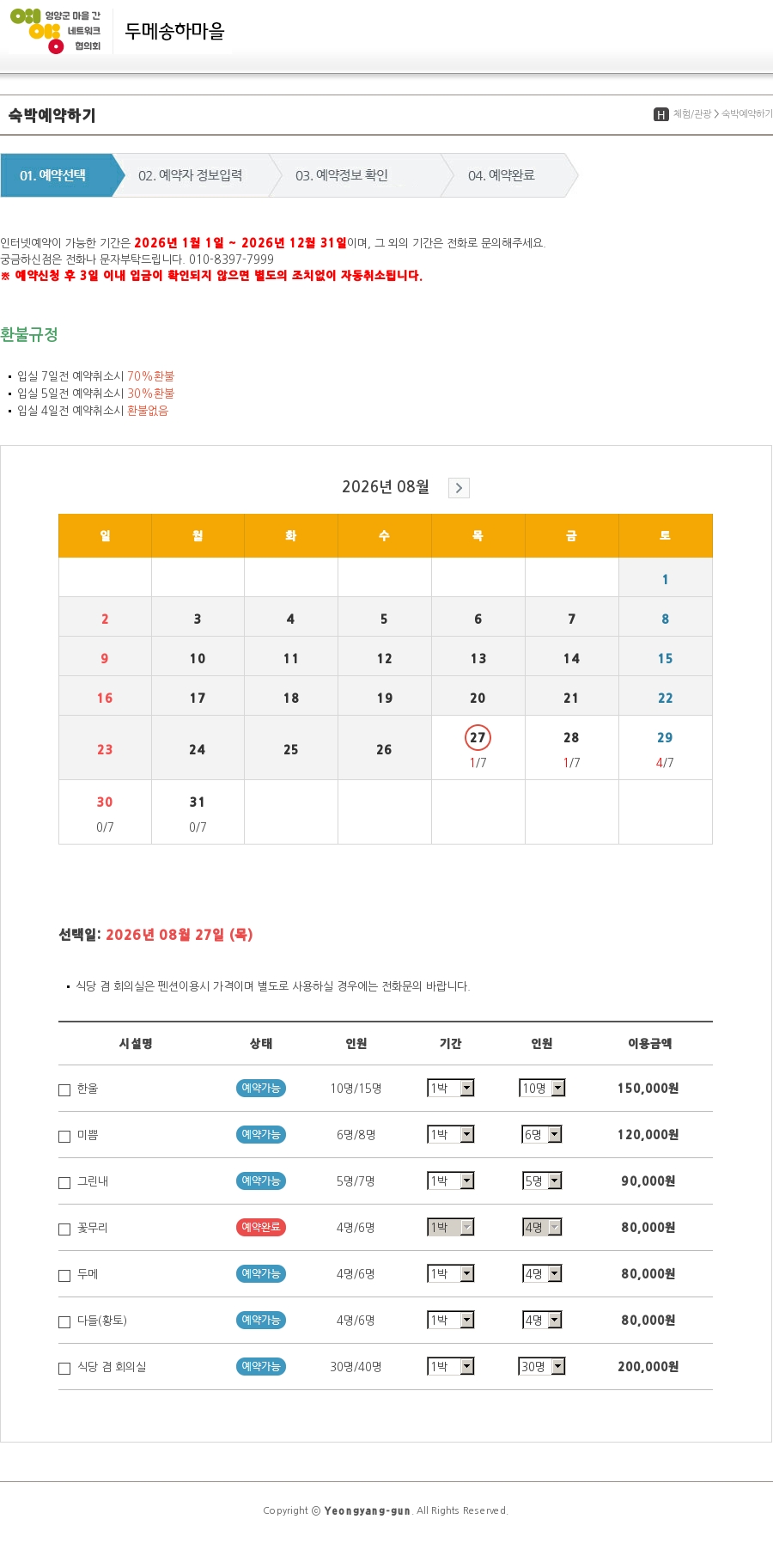The height and width of the screenshot is (1568, 773).
Task: Check the 두메 room checkbox
Action: pyautogui.click(x=64, y=1276)
